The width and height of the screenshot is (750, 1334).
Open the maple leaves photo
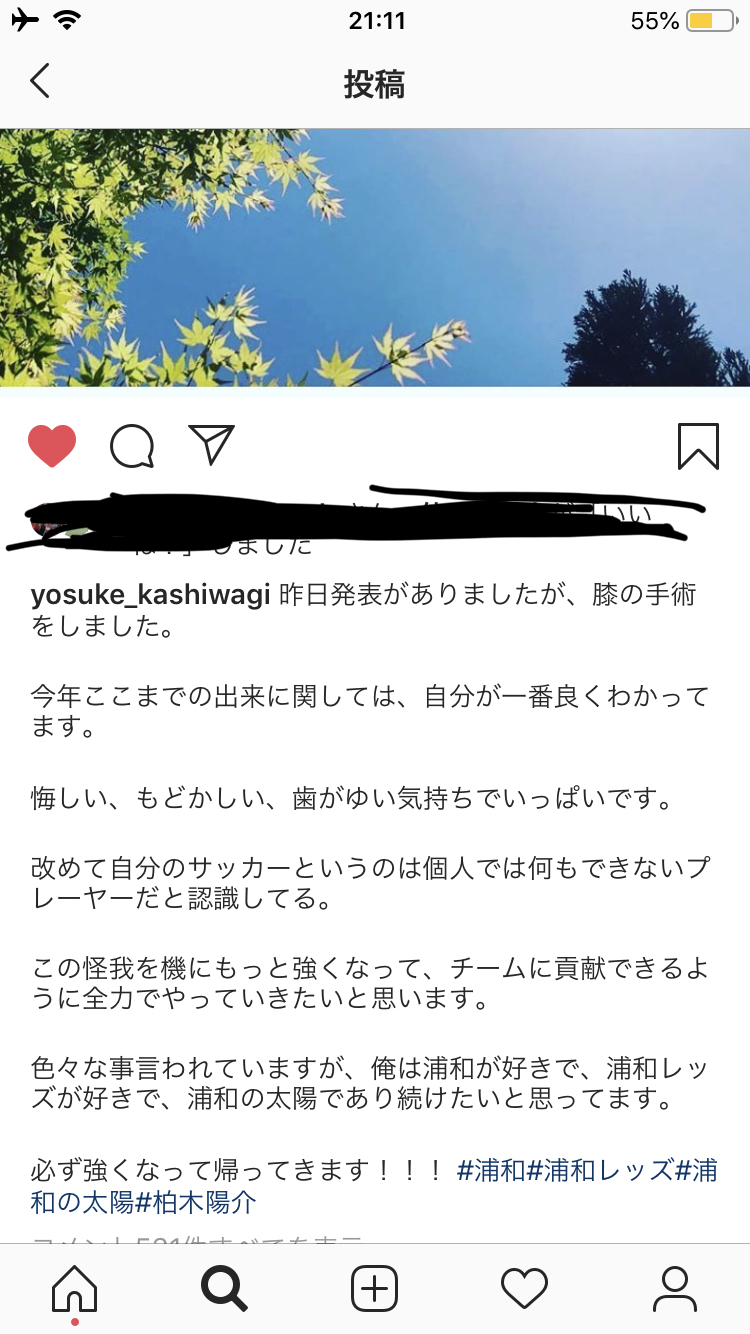point(375,257)
